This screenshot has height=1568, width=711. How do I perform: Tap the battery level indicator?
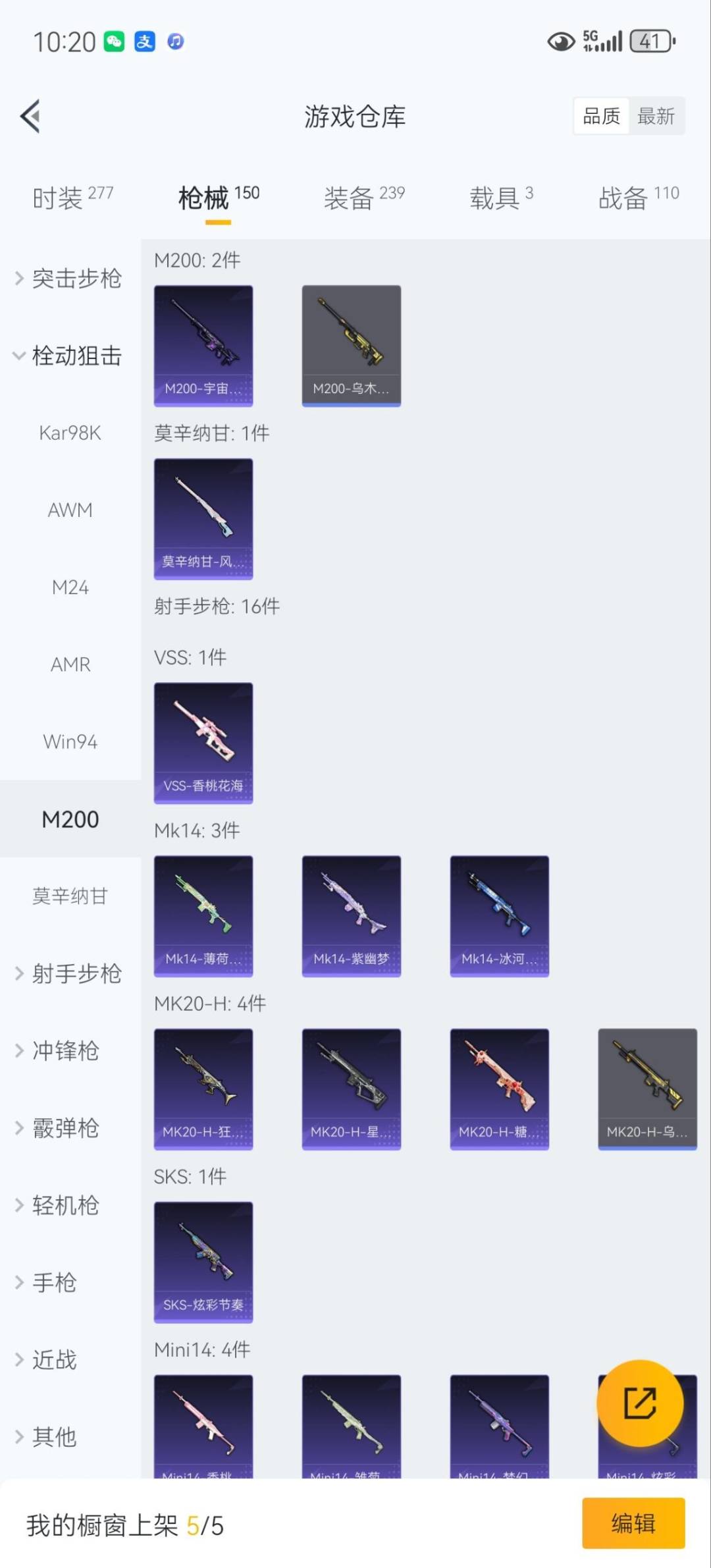tap(650, 41)
